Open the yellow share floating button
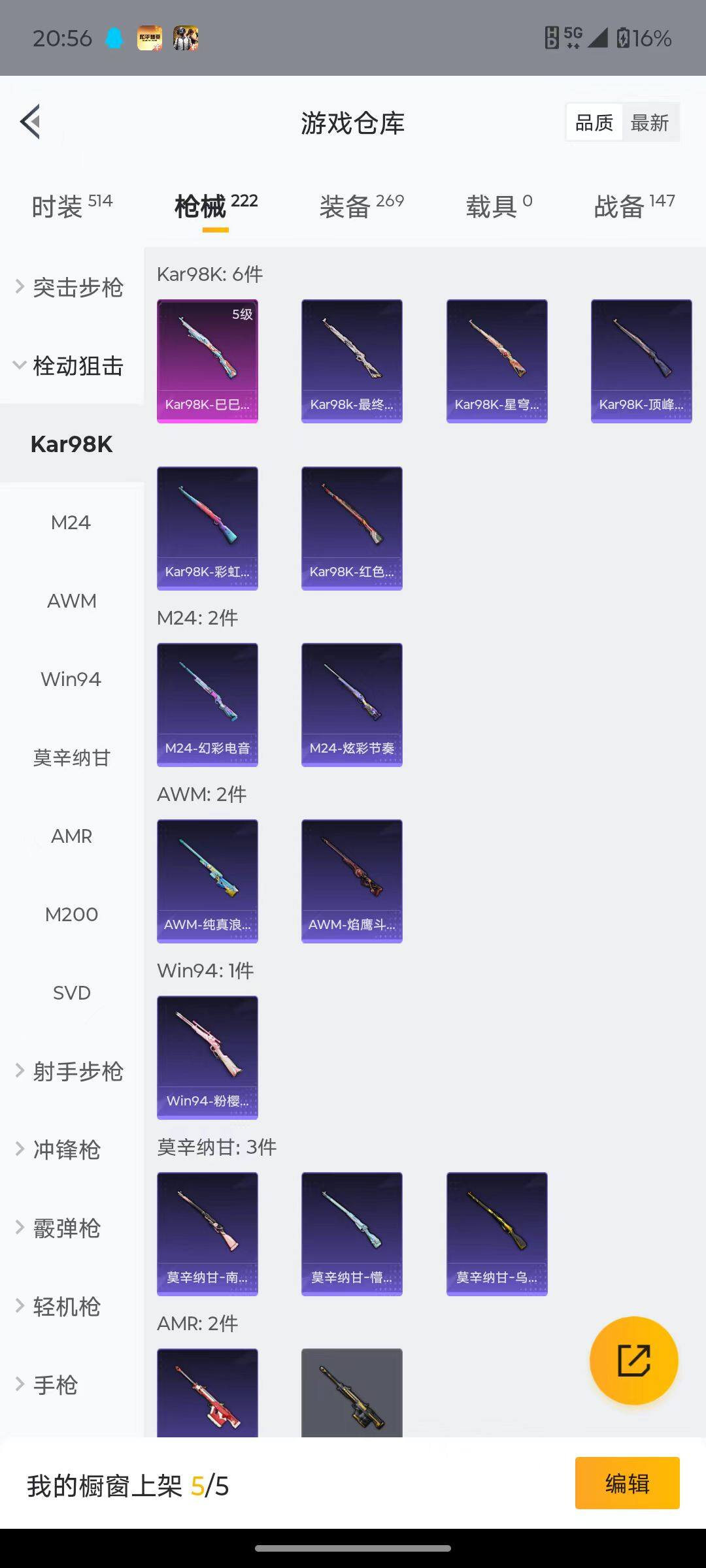Image resolution: width=706 pixels, height=1568 pixels. click(633, 1359)
